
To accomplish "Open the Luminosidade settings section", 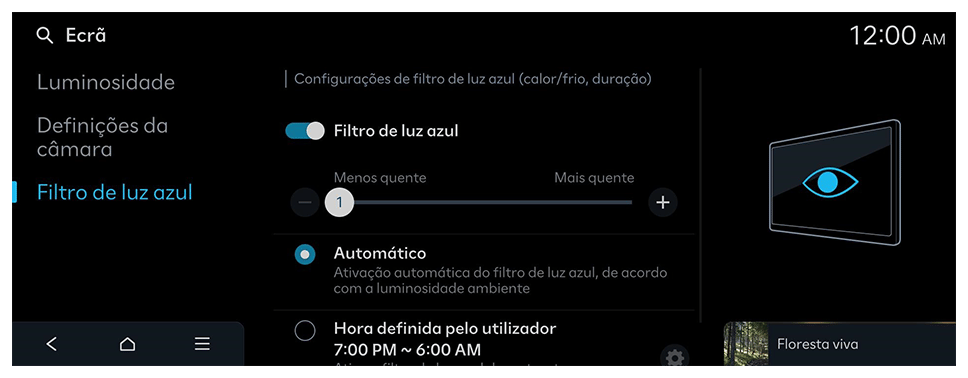I will point(106,82).
